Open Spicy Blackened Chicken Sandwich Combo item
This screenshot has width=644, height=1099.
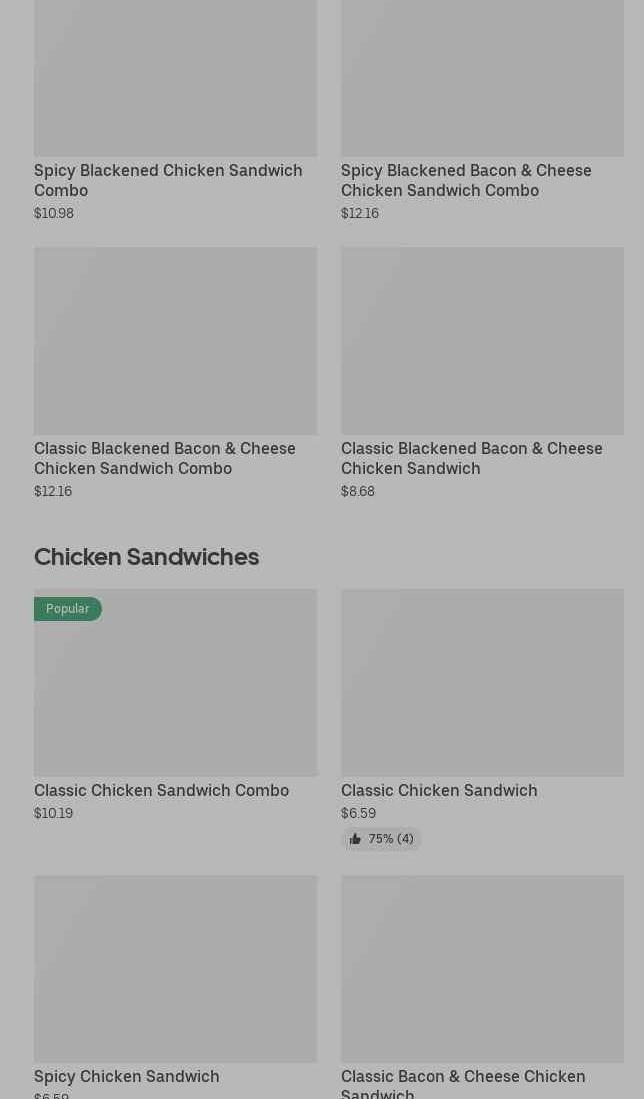point(175,111)
